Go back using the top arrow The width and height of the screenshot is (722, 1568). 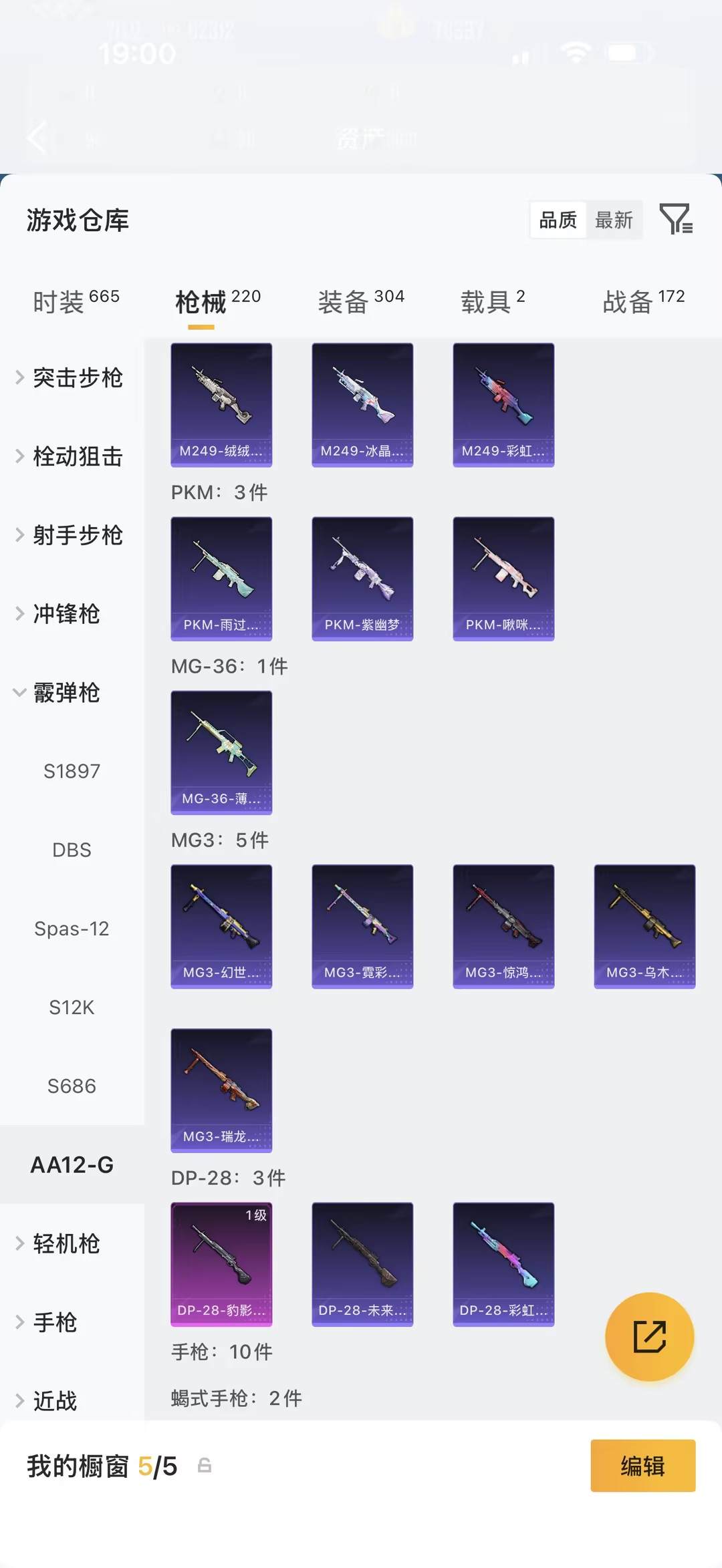pos(37,138)
